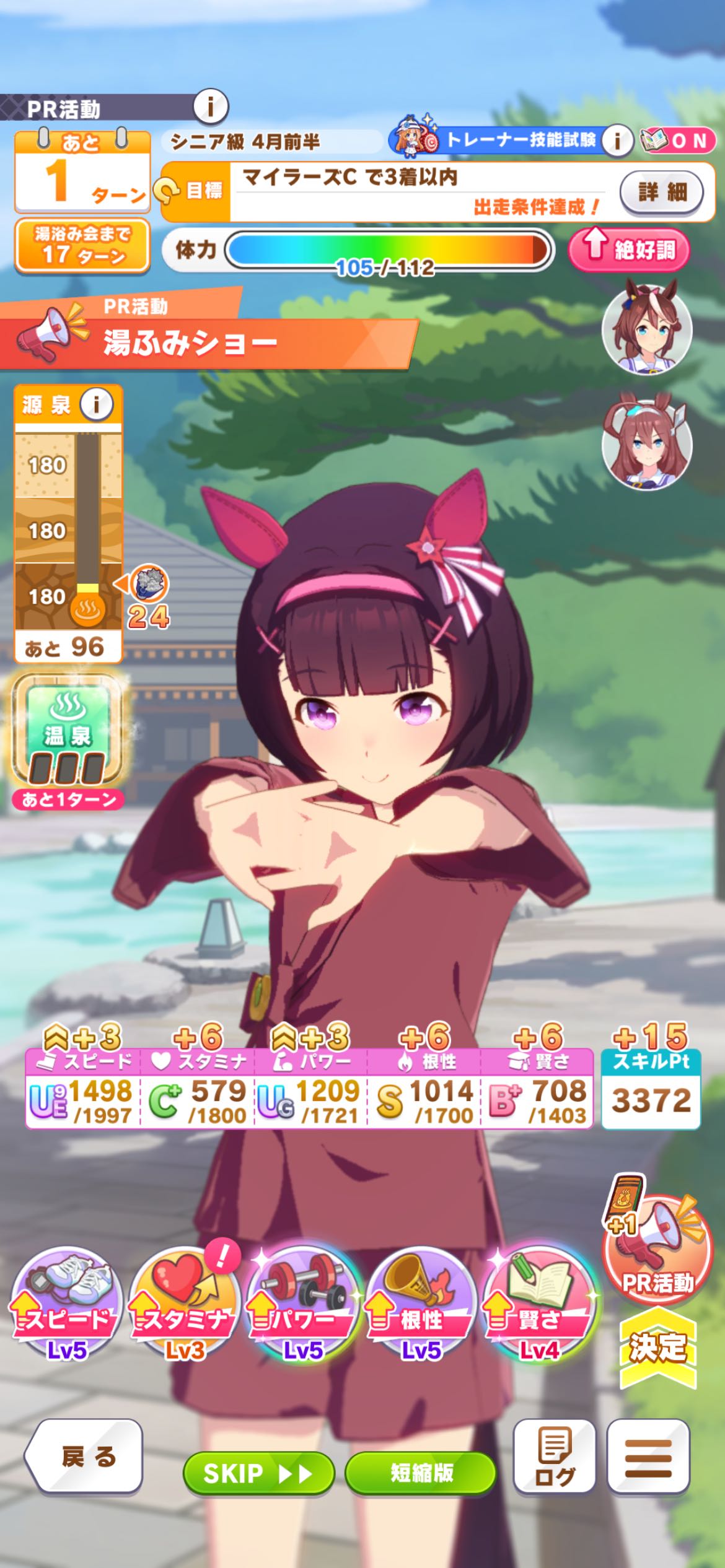Tap the SKIP button
Screen dimensions: 725x1568
pyautogui.click(x=258, y=1473)
